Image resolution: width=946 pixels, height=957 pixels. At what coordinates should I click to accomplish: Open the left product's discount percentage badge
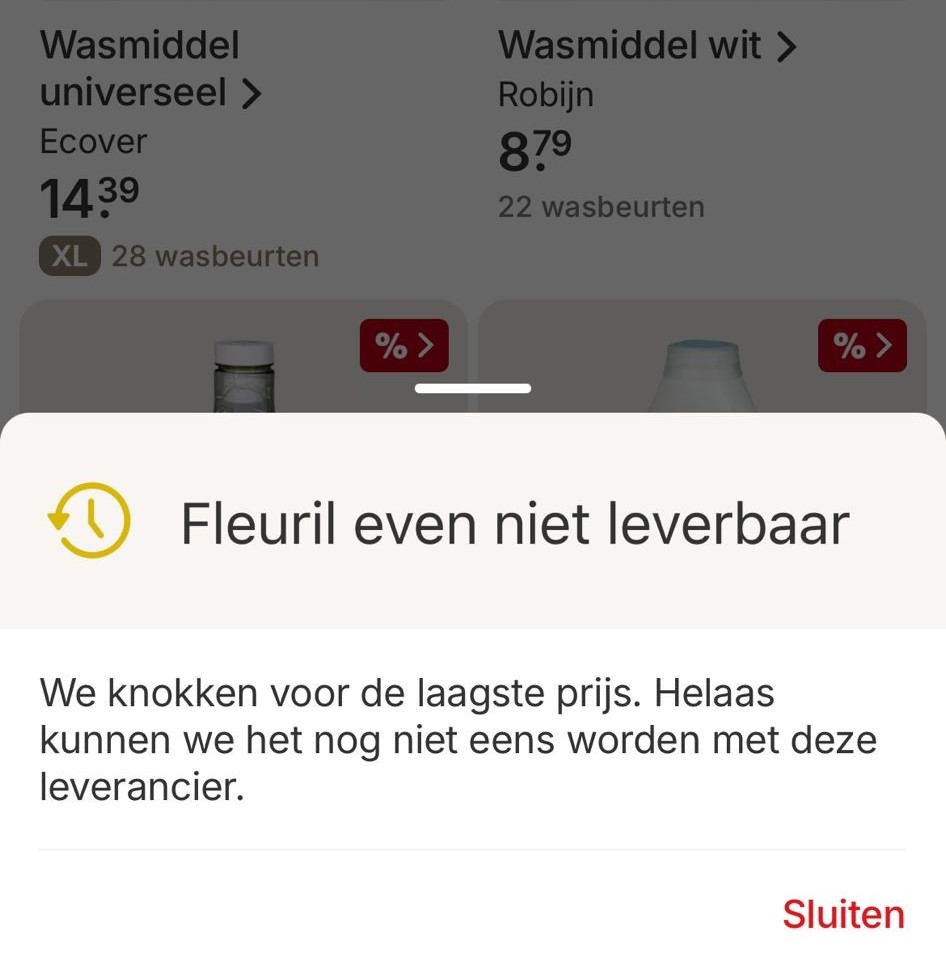pos(403,345)
